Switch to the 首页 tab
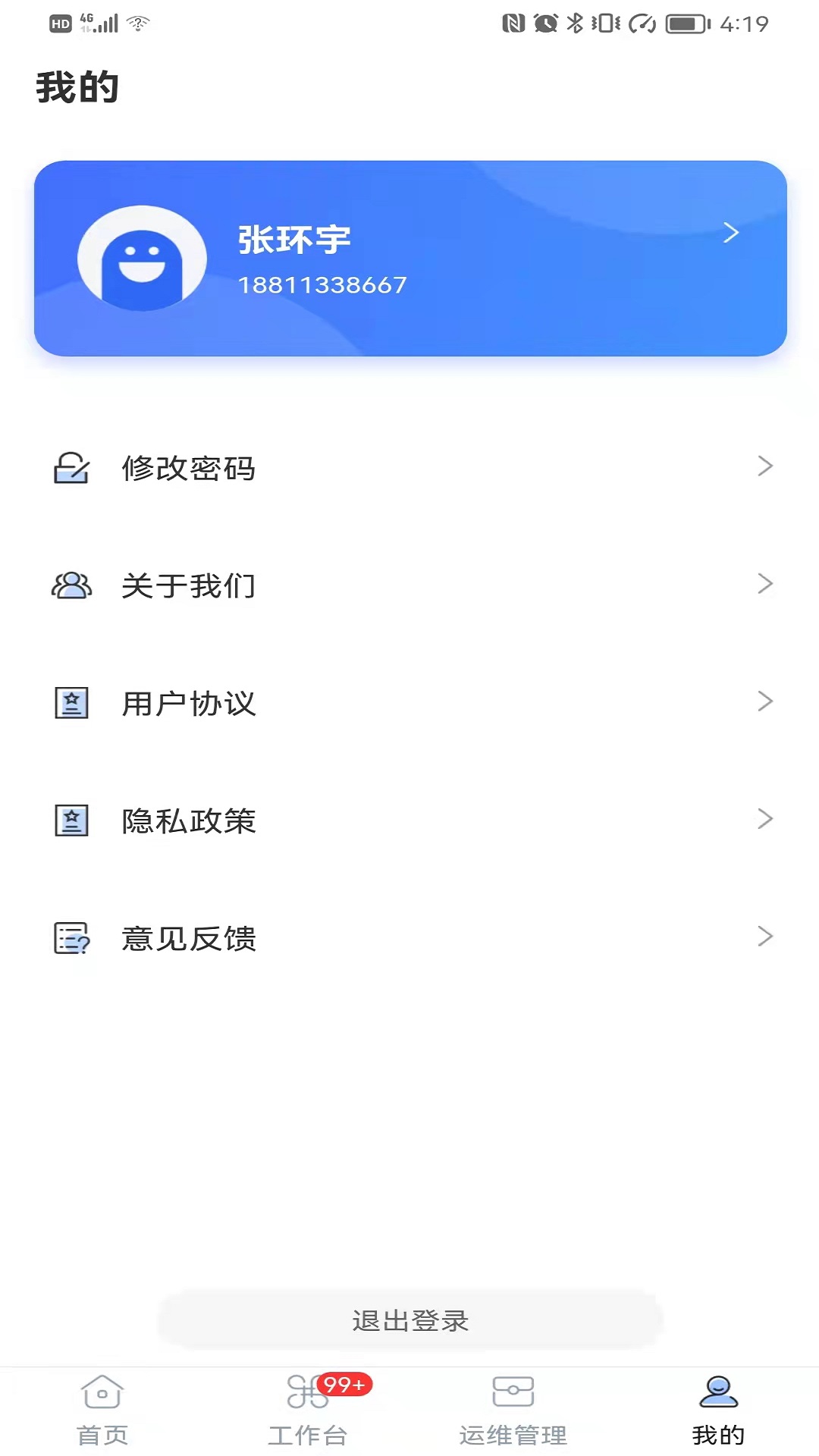This screenshot has width=819, height=1456. 102,1410
